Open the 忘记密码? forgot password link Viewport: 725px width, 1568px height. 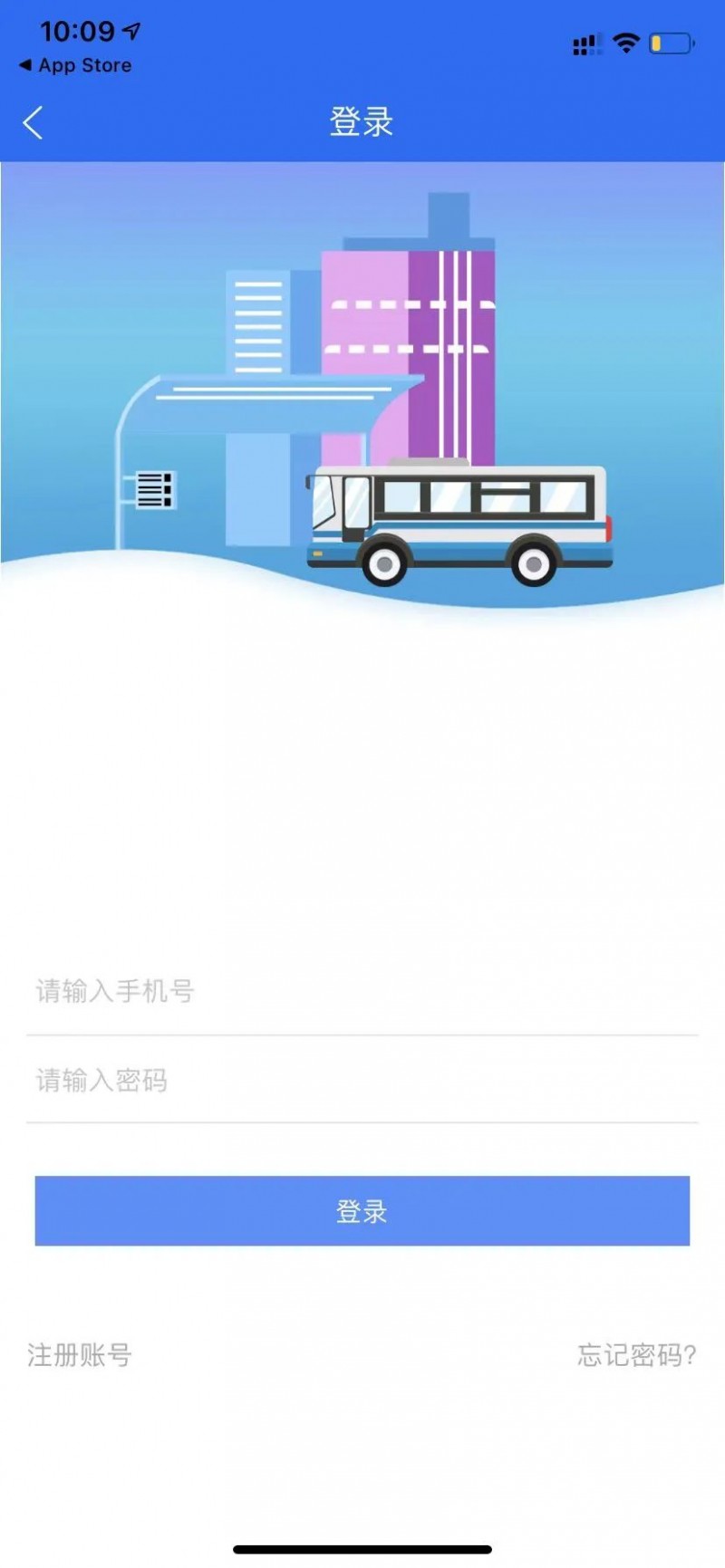(637, 1355)
